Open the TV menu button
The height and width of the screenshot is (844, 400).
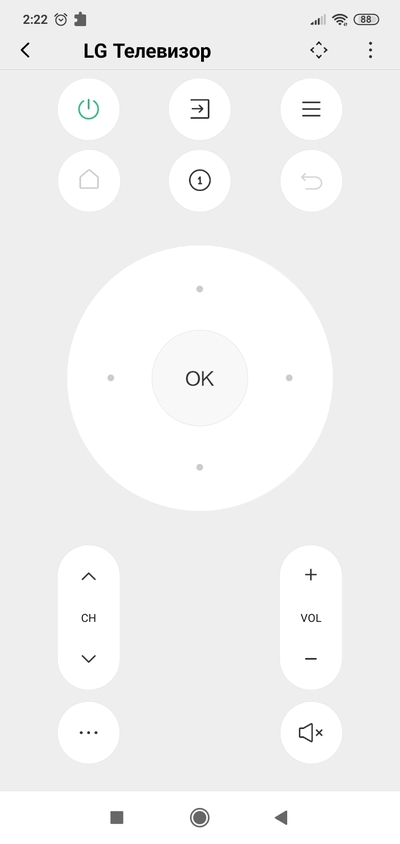(x=311, y=109)
